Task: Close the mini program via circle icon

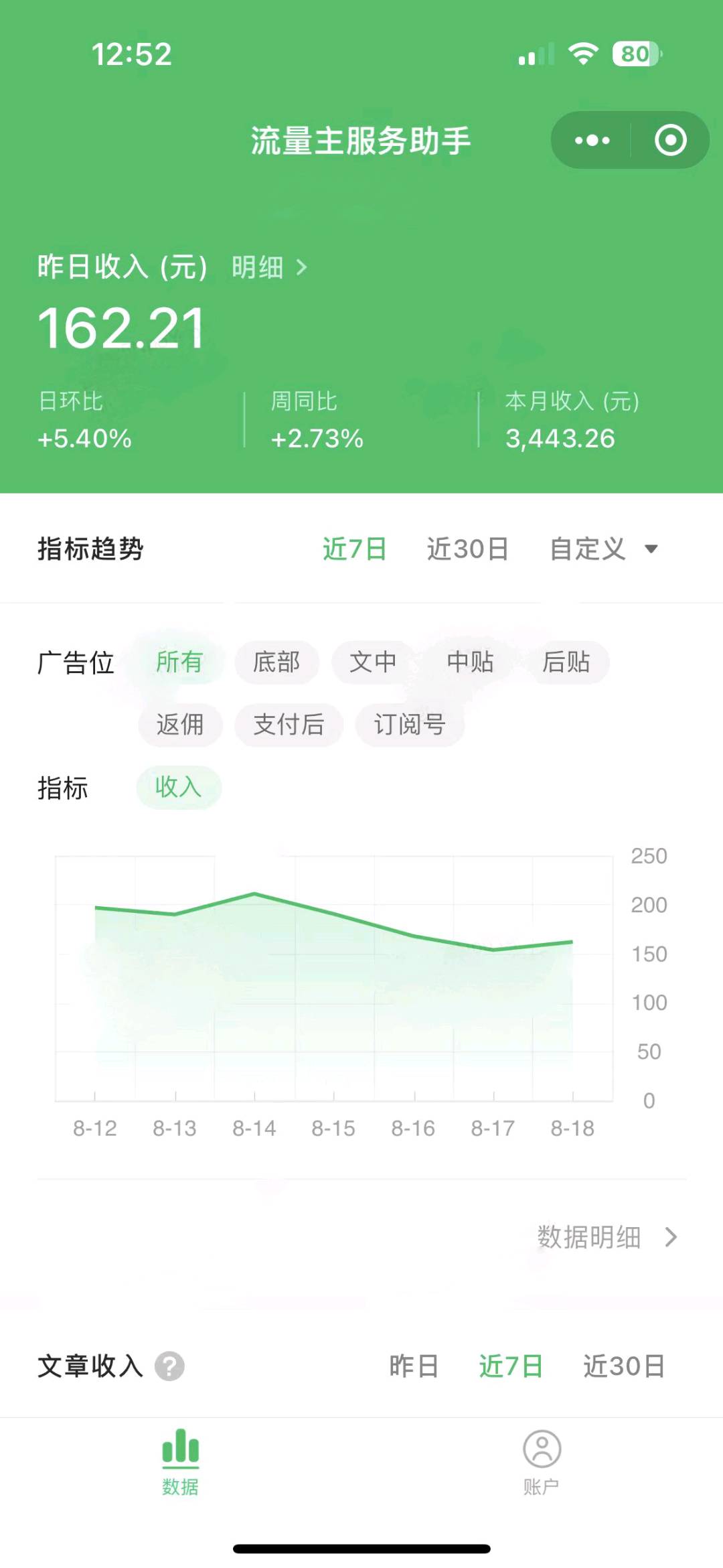Action: (x=670, y=141)
